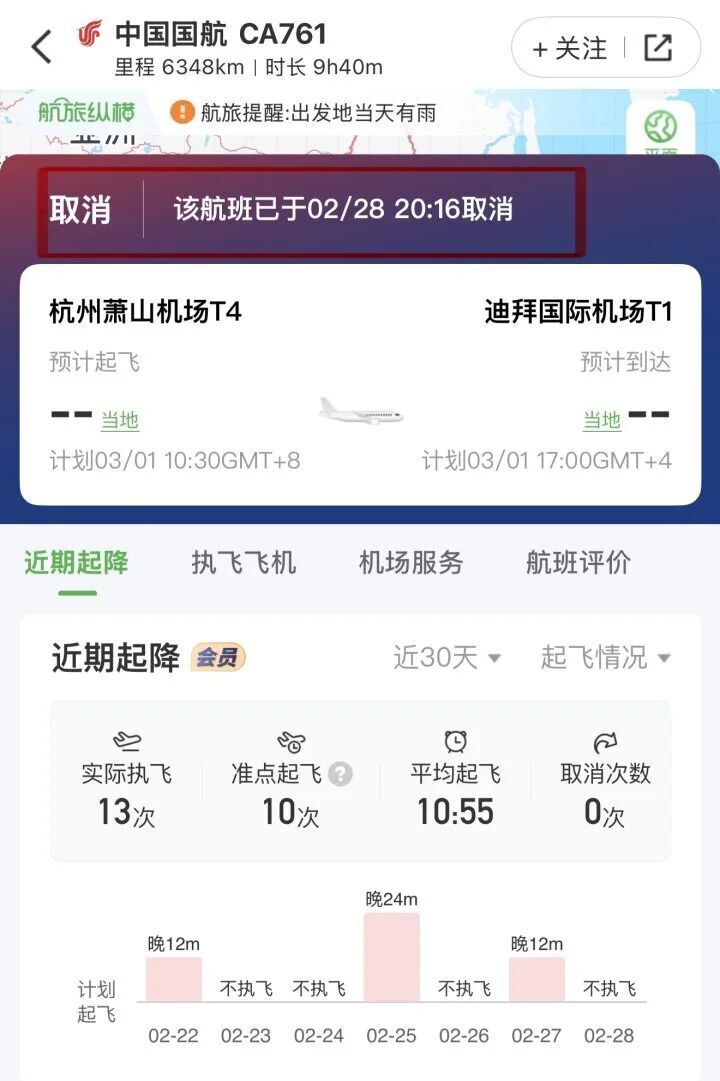Click the Air China airline logo

[x=88, y=32]
